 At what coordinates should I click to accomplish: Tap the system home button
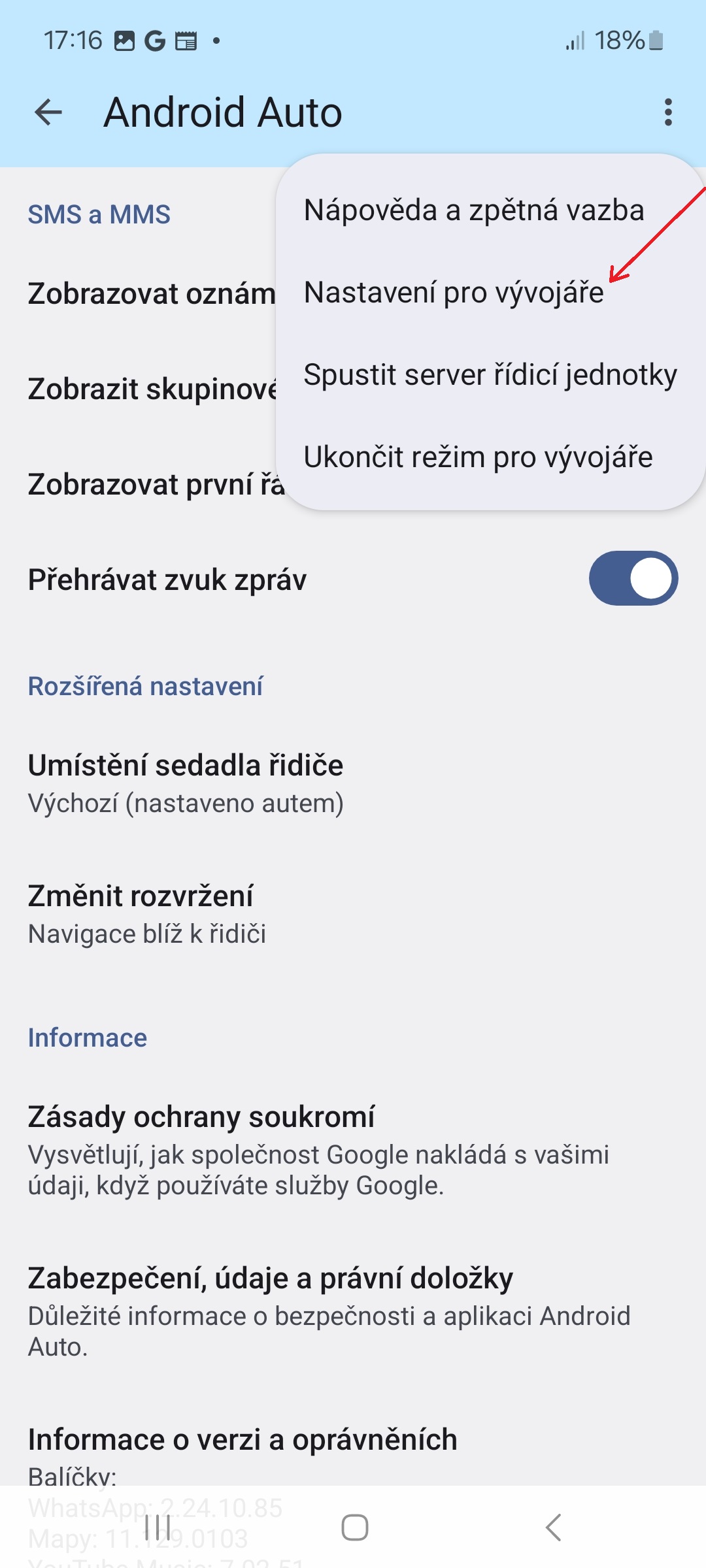pyautogui.click(x=355, y=1527)
